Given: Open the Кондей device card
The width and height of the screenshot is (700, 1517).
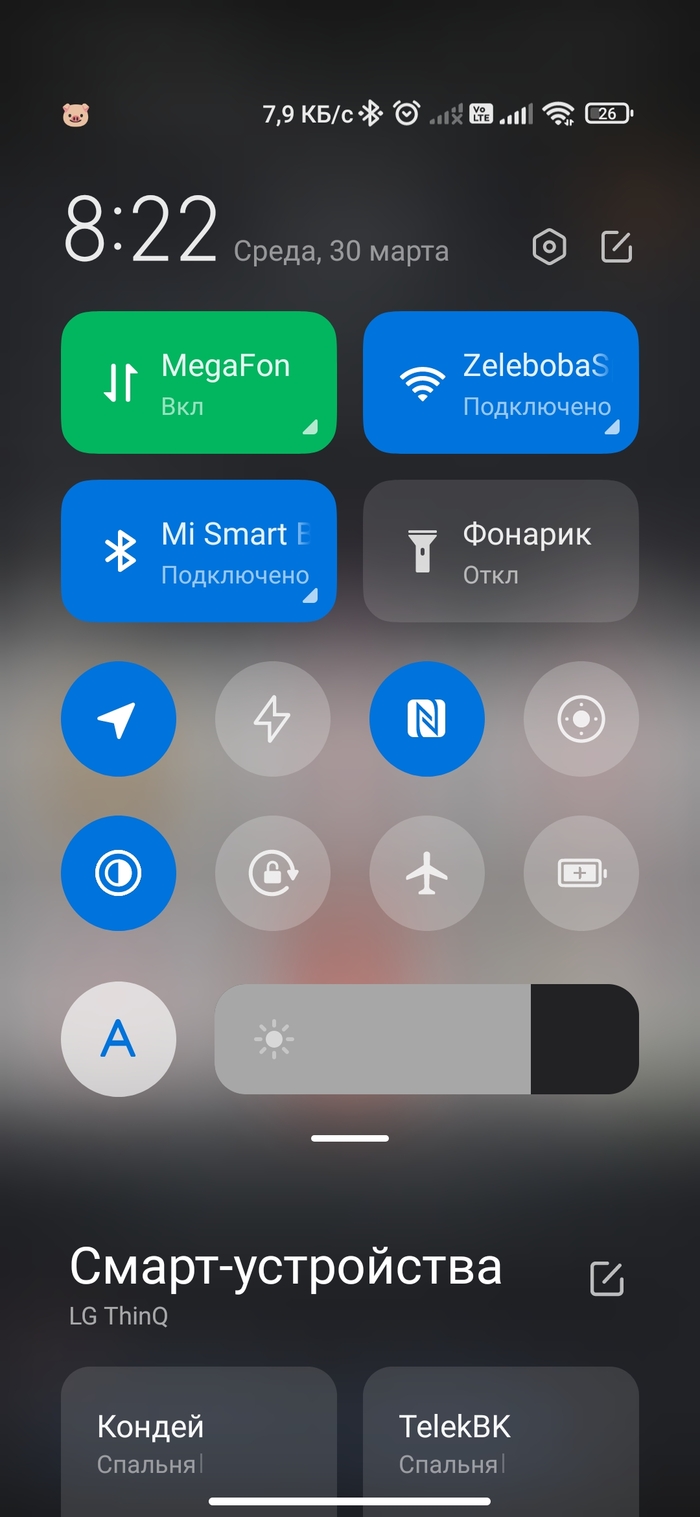Looking at the screenshot, I should 199,1442.
